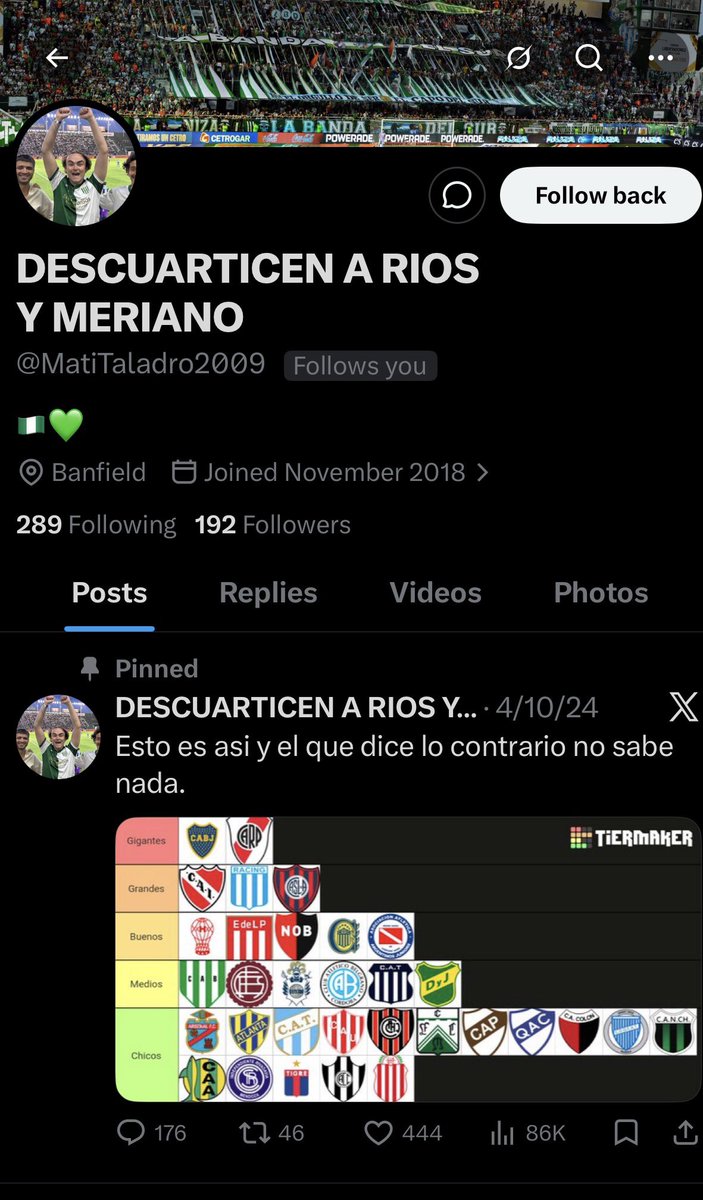703x1200 pixels.
Task: Switch to the Photos tab
Action: pyautogui.click(x=600, y=593)
